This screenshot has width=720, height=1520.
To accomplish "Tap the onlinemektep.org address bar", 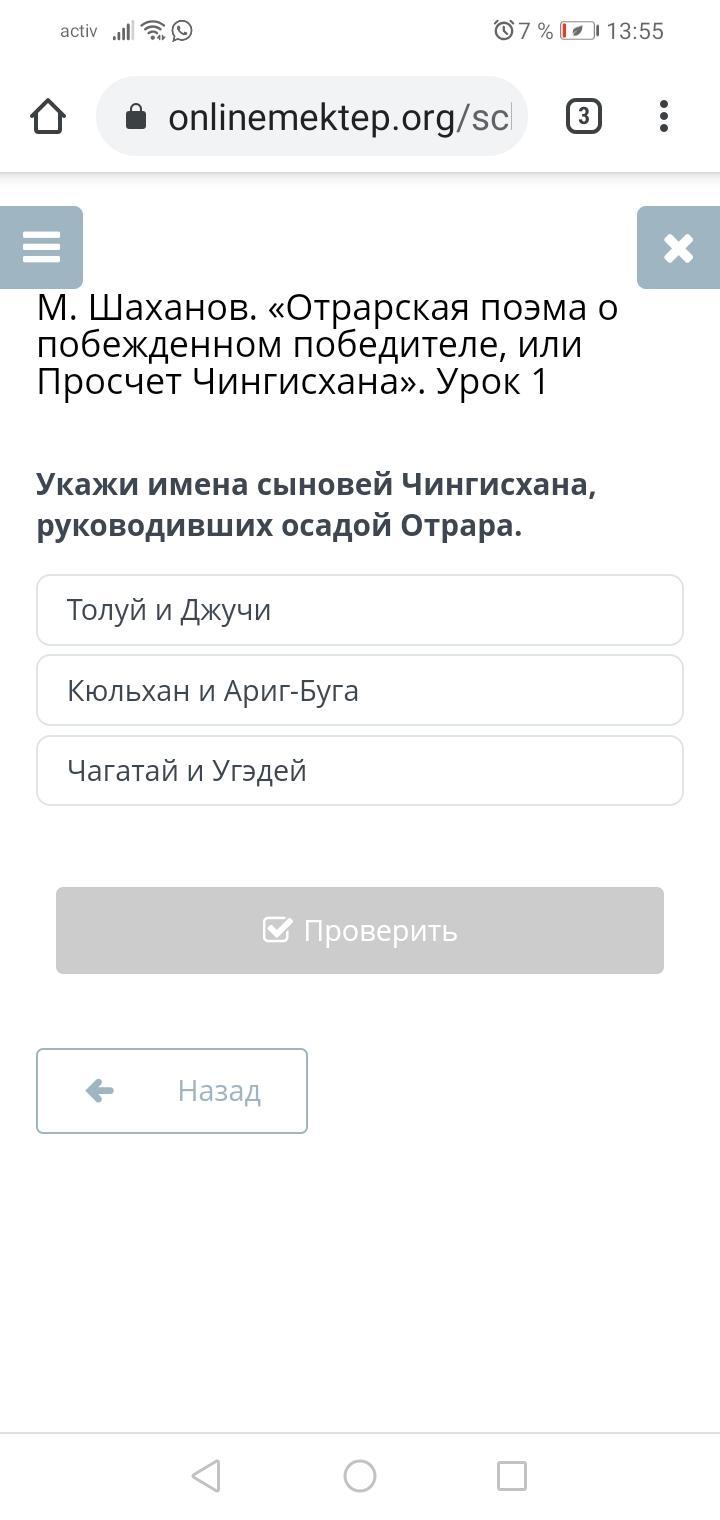I will [x=312, y=117].
